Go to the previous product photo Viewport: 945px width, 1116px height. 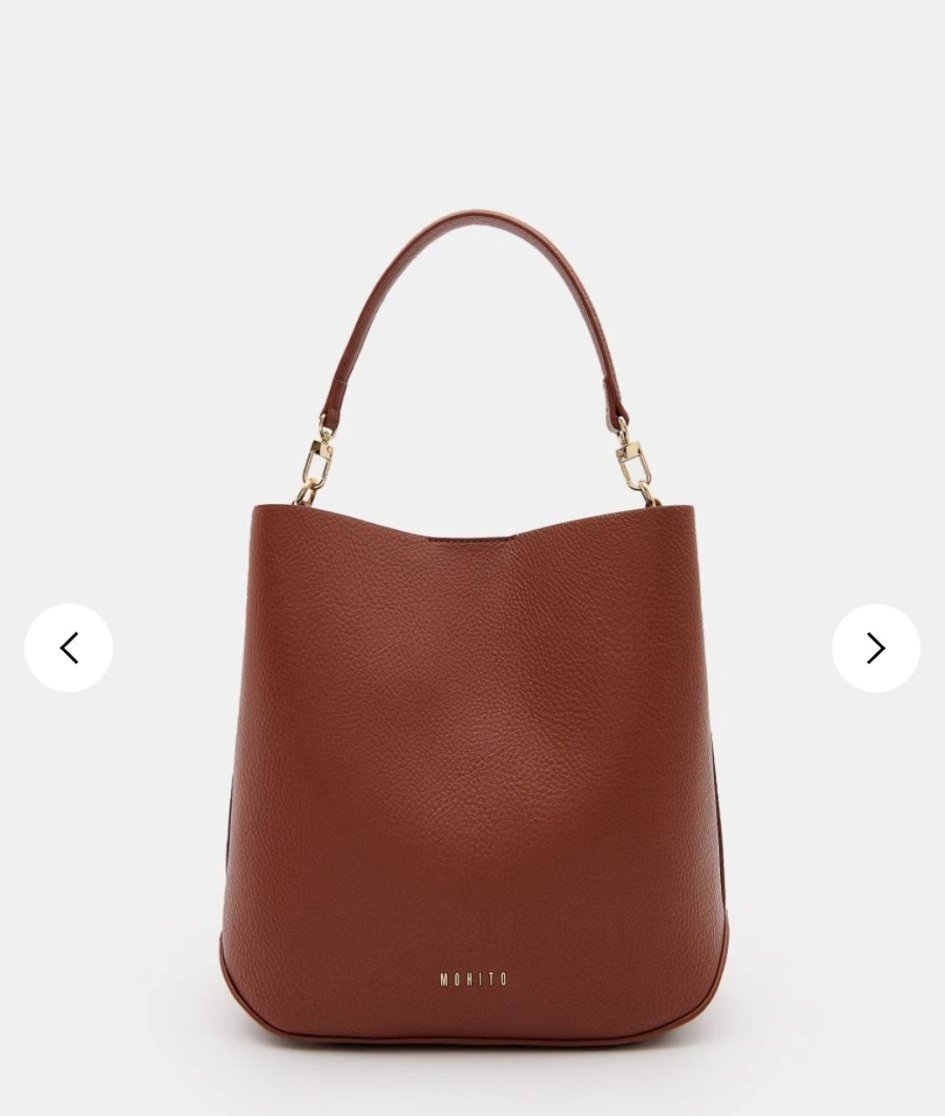(x=69, y=648)
